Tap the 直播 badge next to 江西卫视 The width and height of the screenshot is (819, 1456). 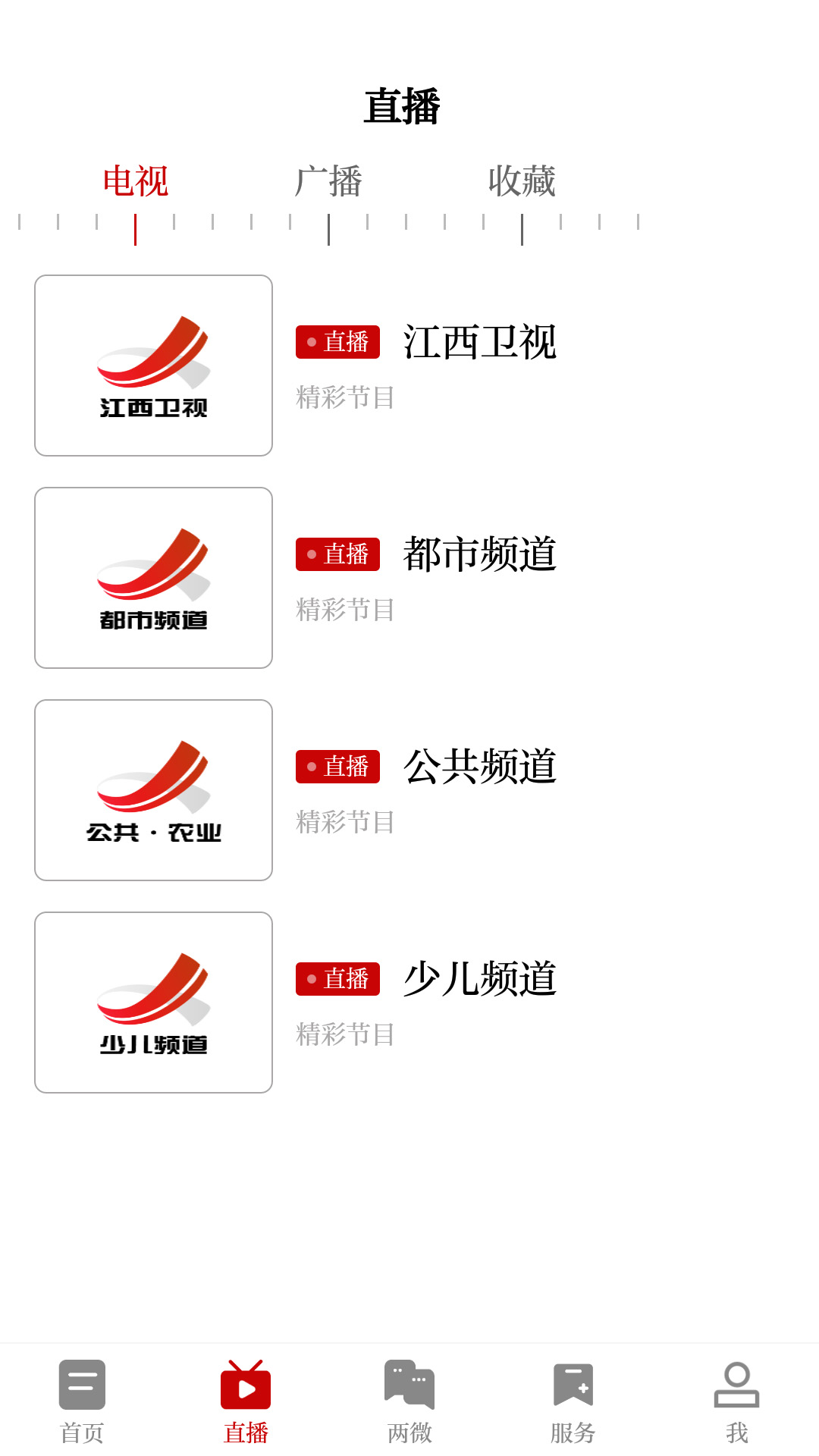[x=337, y=342]
